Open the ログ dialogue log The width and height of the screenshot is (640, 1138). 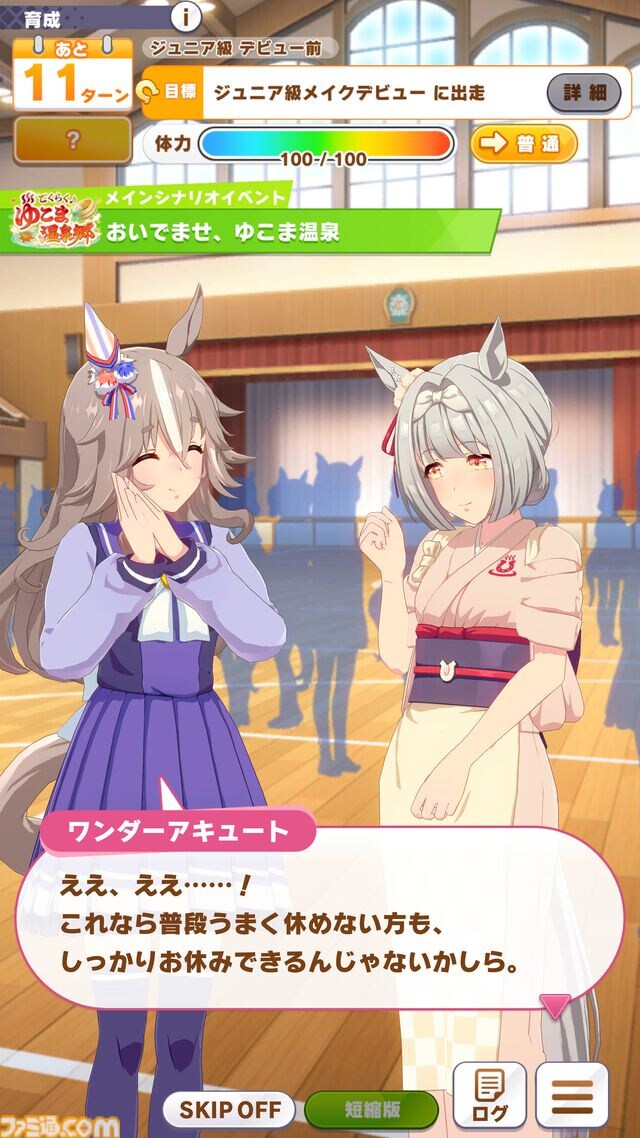[489, 1095]
